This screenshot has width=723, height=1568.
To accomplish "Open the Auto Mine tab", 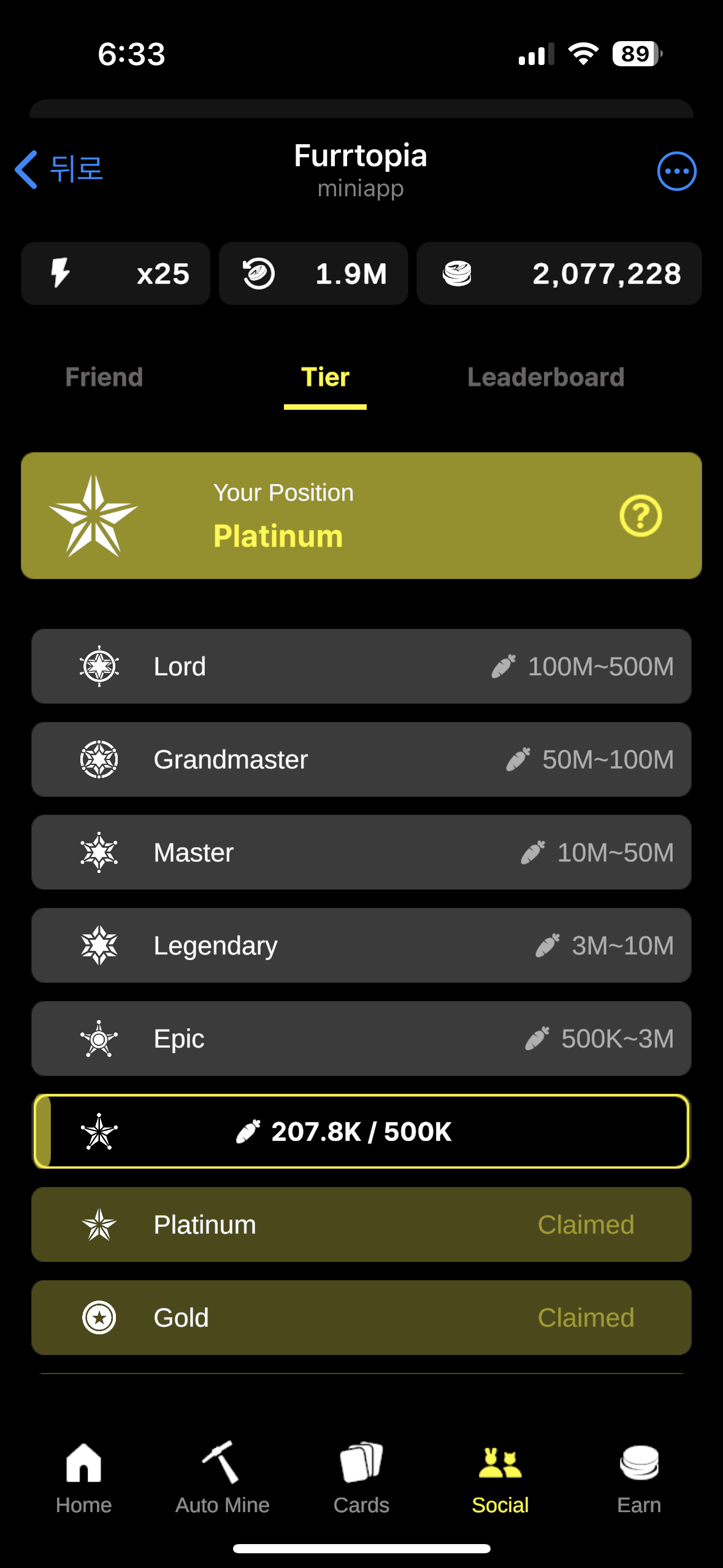I will pyautogui.click(x=222, y=1477).
